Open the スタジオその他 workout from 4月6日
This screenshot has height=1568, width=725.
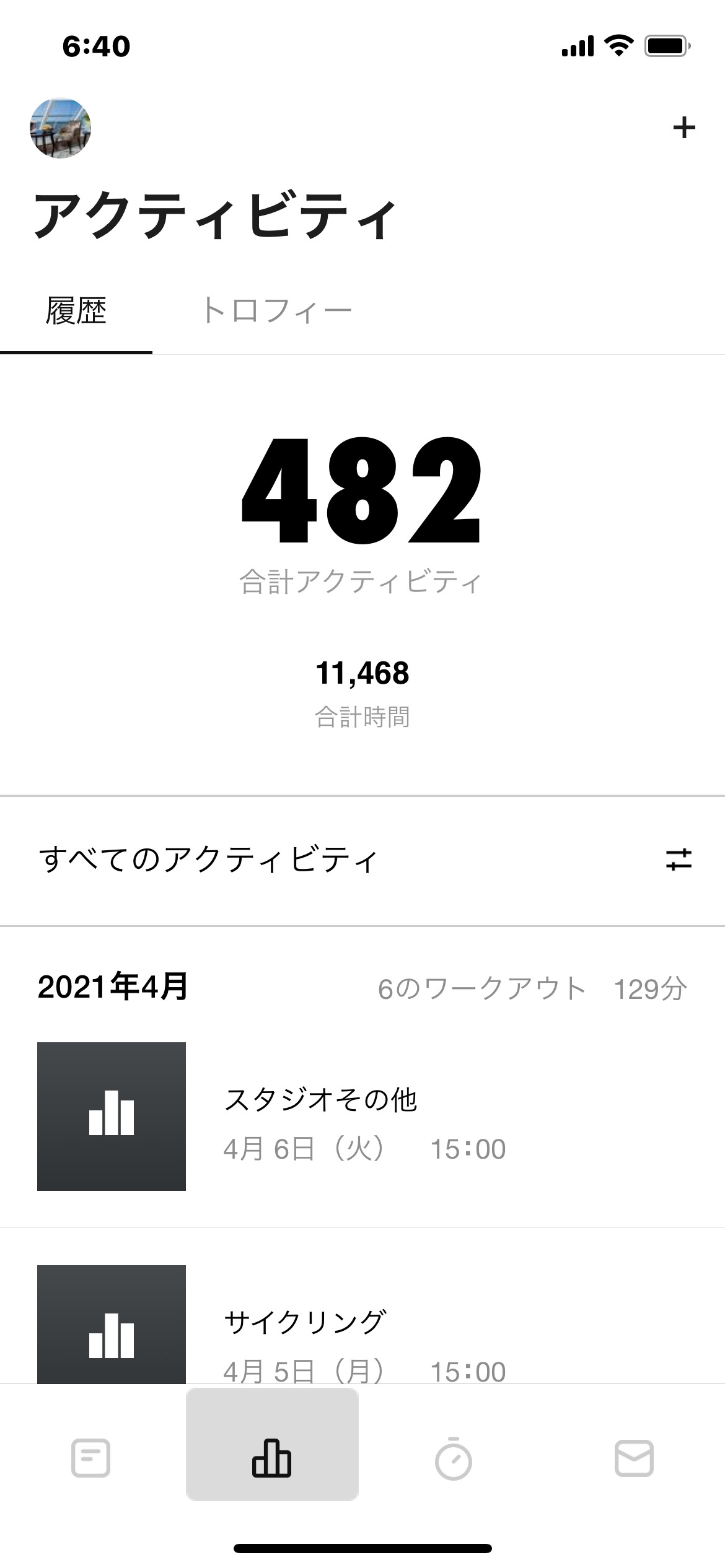tap(362, 1117)
